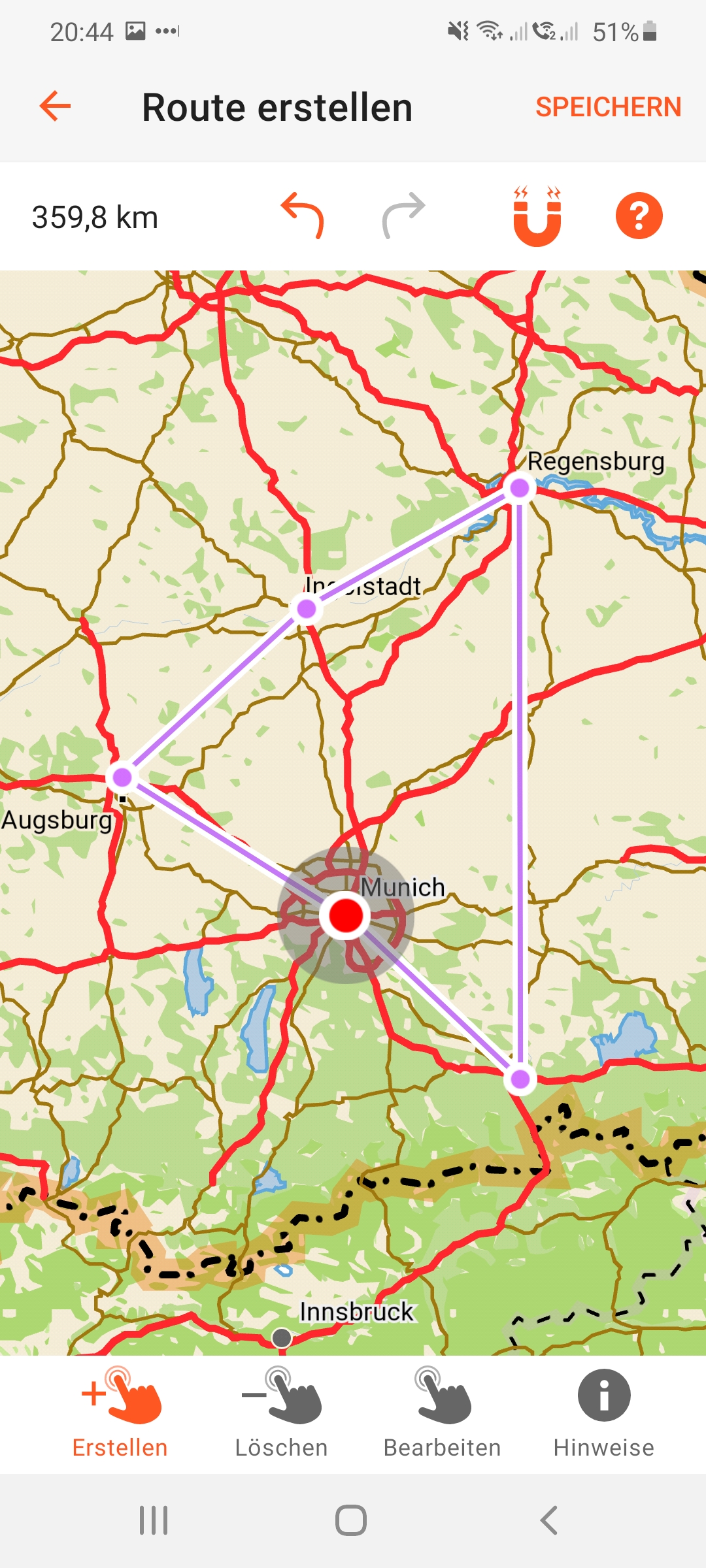Tap the route waypoint near Augsburg
Image resolution: width=706 pixels, height=1568 pixels.
click(x=122, y=777)
